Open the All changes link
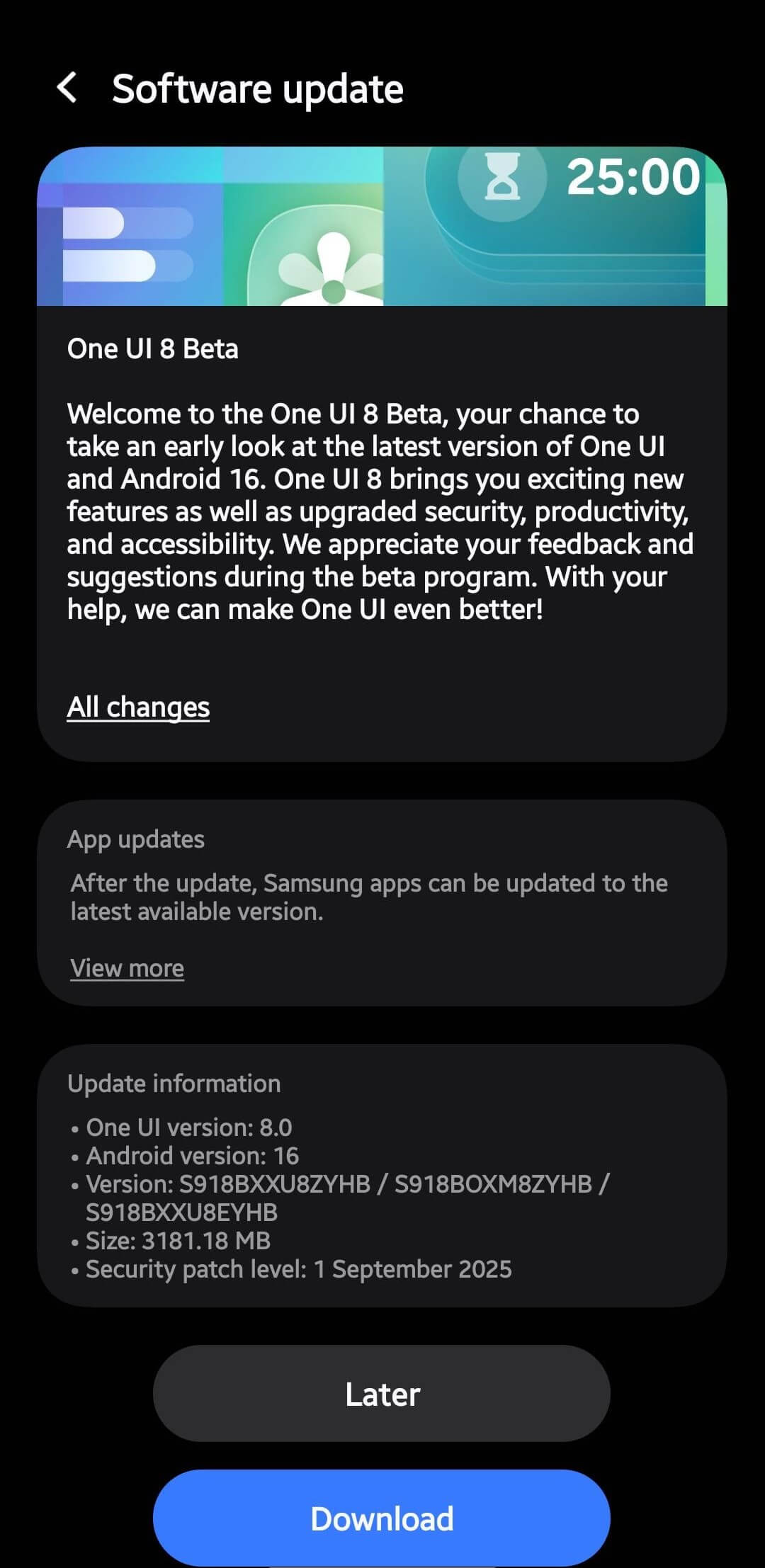Viewport: 765px width, 1568px height. 137,706
